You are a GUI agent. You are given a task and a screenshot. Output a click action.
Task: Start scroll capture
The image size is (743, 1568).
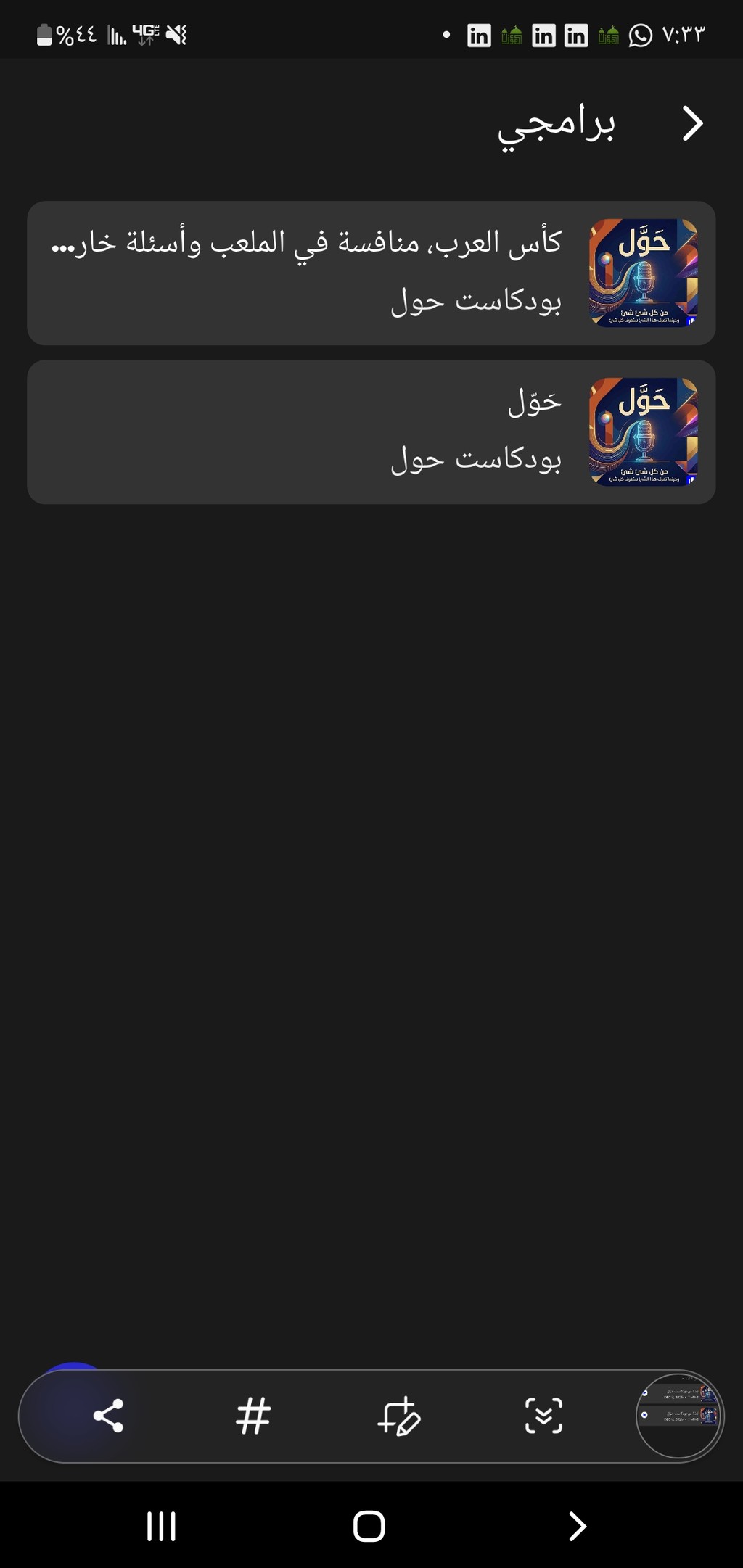coord(543,1416)
